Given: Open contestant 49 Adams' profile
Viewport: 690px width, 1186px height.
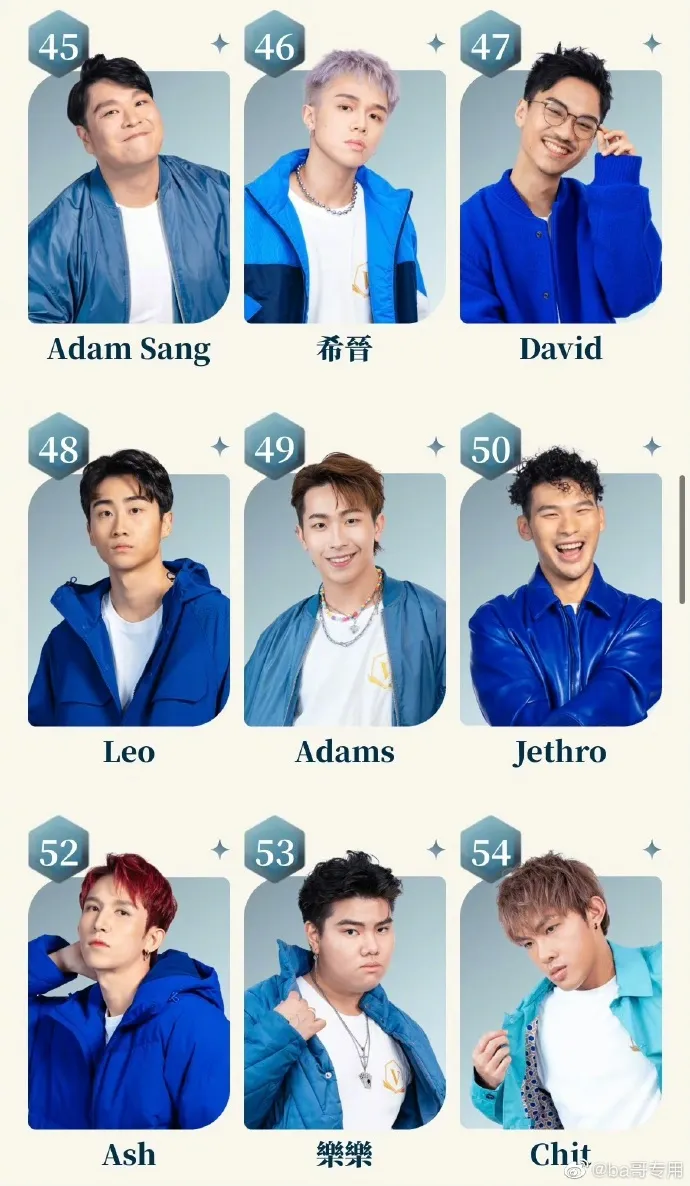Looking at the screenshot, I should (345, 600).
